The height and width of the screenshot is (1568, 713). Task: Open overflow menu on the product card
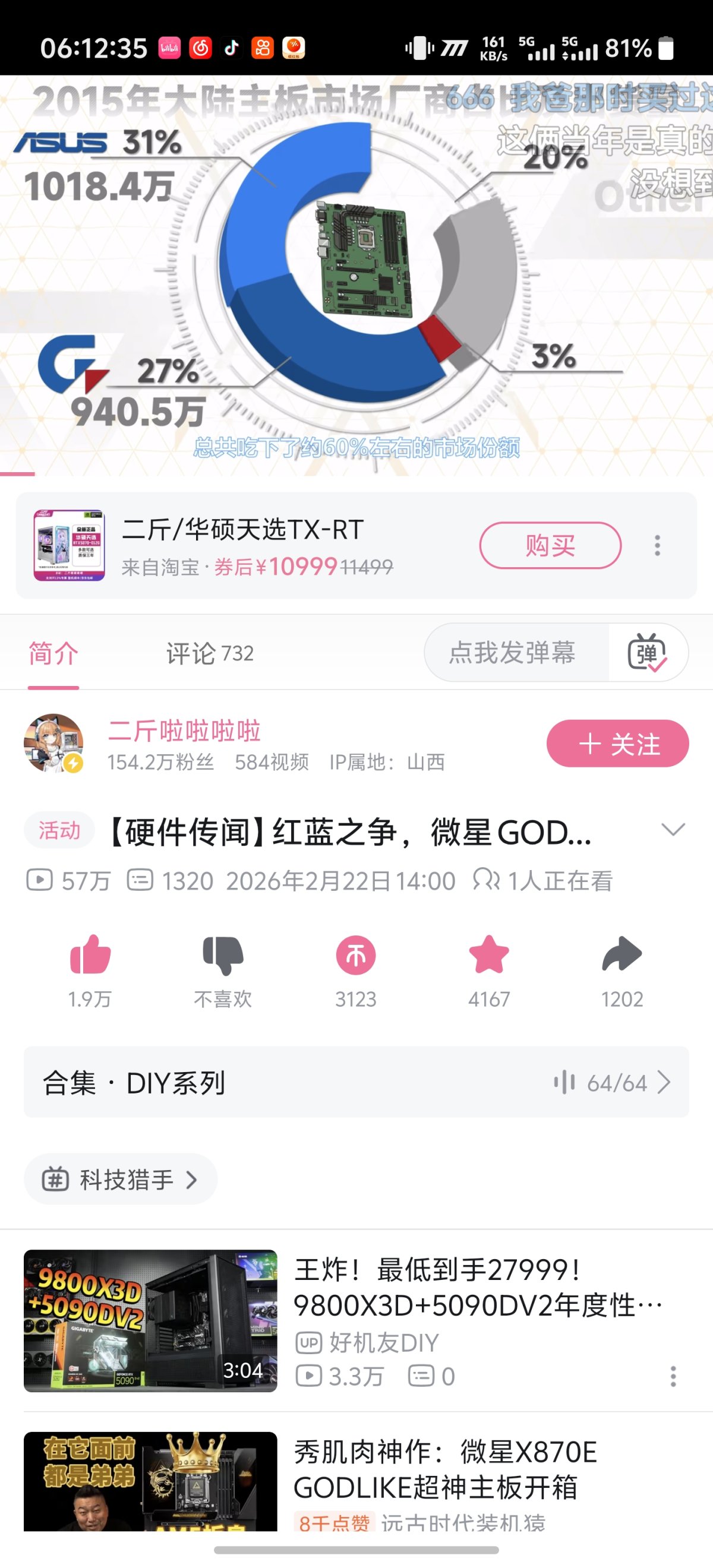coord(657,545)
